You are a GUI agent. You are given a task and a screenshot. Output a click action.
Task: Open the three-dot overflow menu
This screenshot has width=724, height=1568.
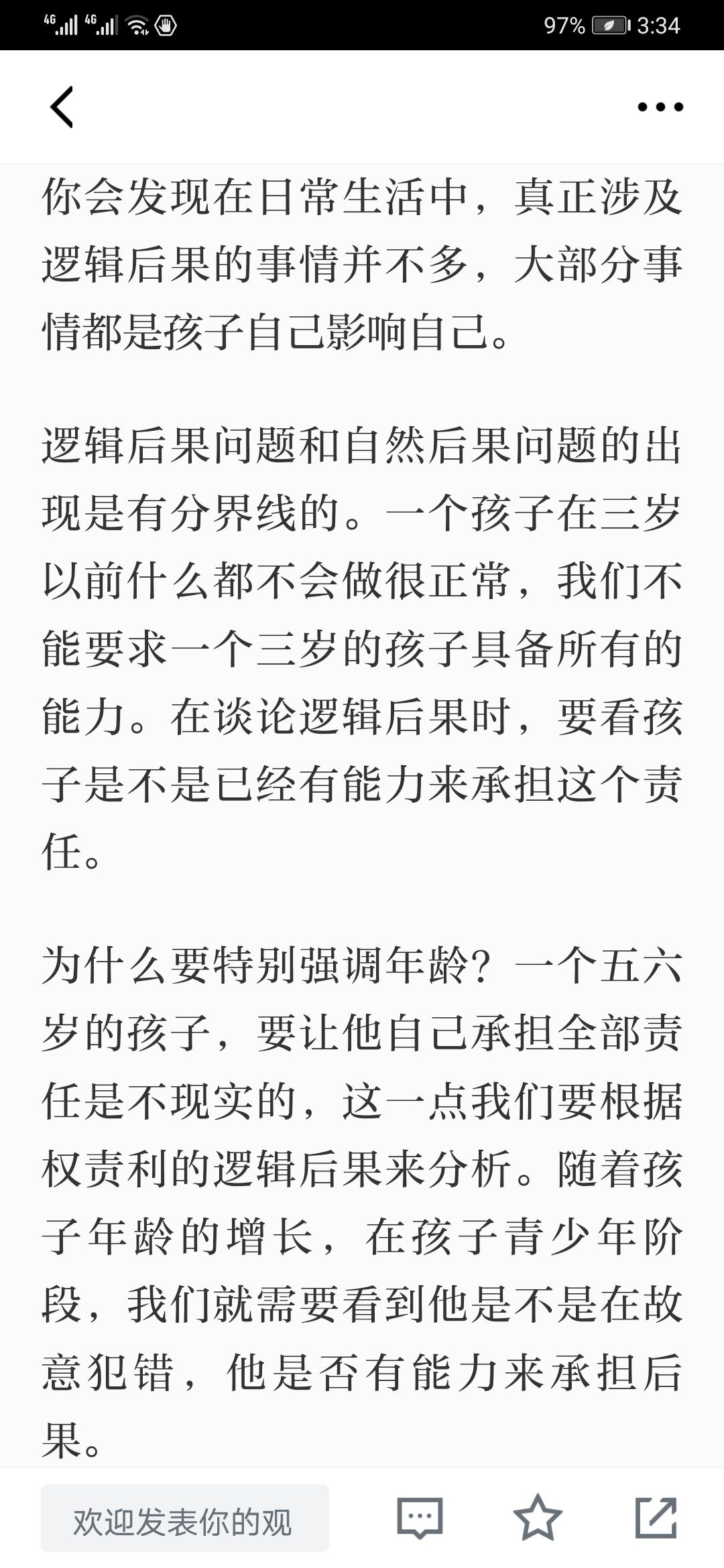(x=660, y=107)
